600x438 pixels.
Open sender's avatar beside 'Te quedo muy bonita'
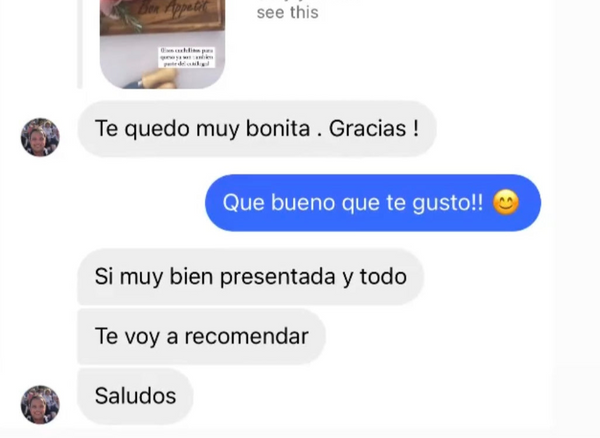(40, 137)
